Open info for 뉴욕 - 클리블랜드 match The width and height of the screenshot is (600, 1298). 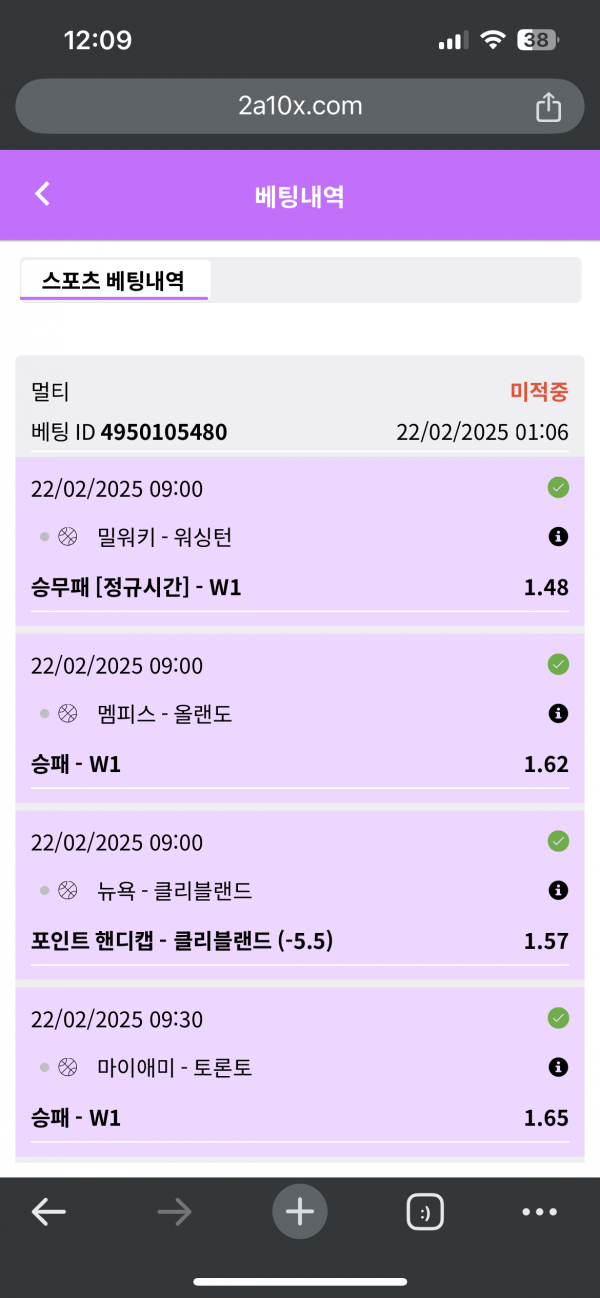[x=559, y=890]
